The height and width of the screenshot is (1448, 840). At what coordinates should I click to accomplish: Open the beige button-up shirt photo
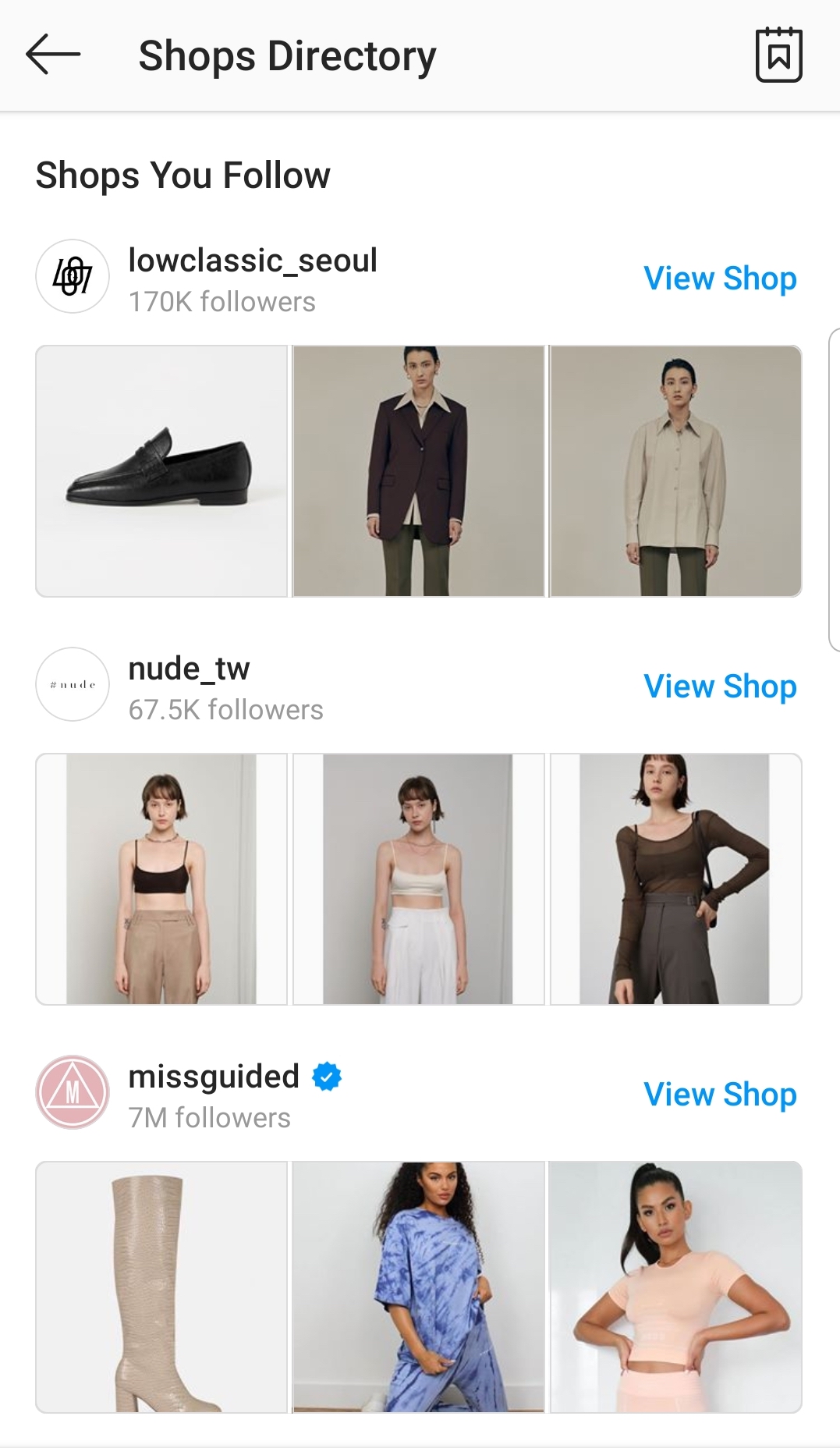[x=675, y=468]
